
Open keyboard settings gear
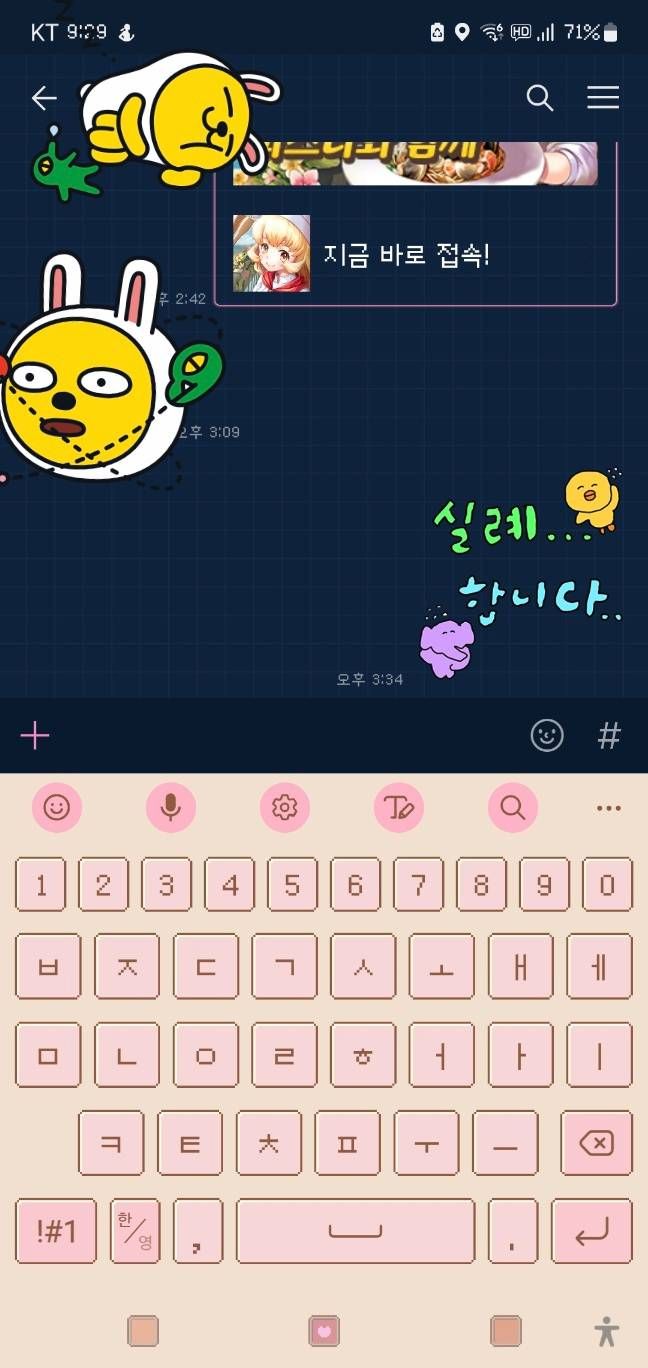coord(285,808)
